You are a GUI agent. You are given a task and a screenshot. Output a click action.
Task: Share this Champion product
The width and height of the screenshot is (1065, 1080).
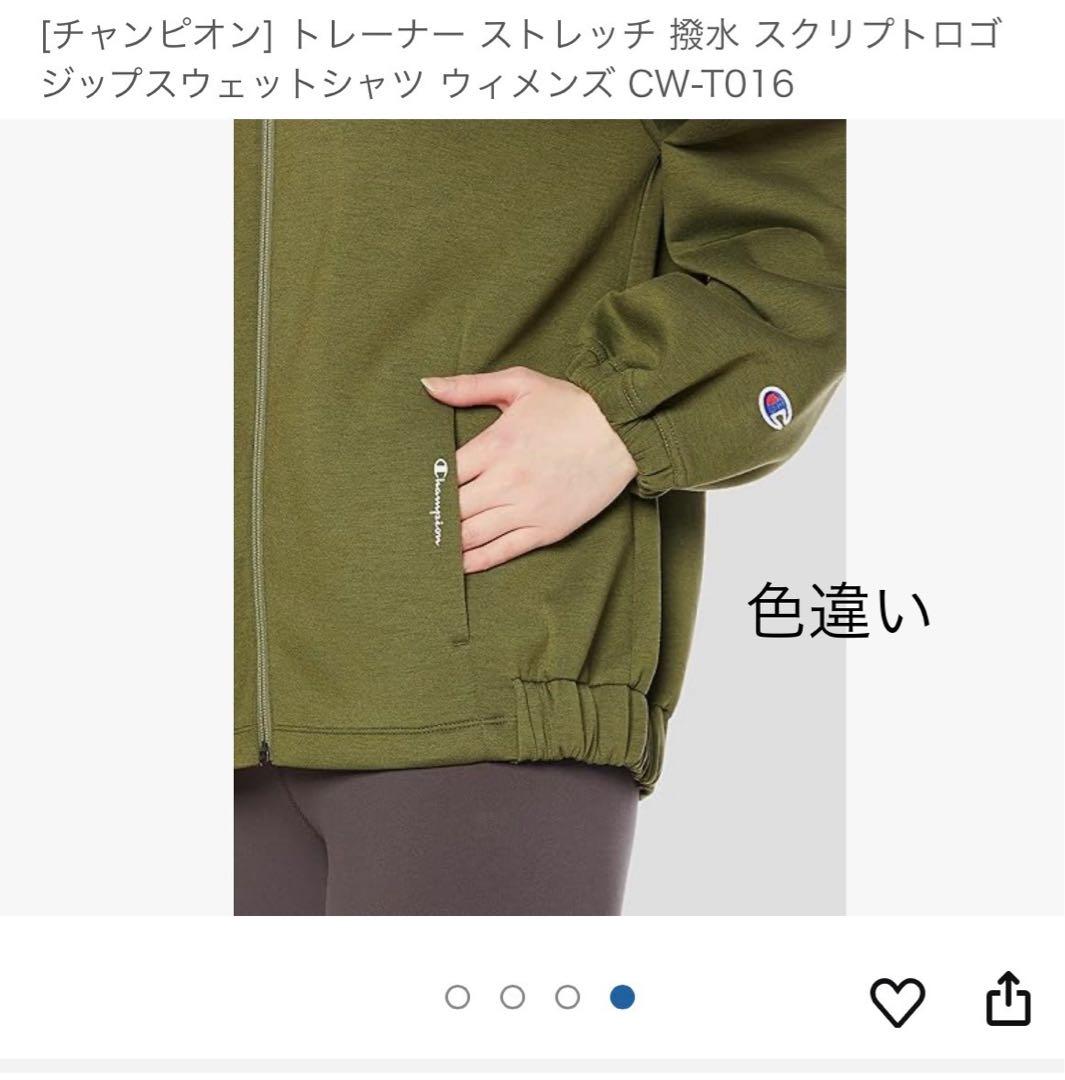[1007, 999]
